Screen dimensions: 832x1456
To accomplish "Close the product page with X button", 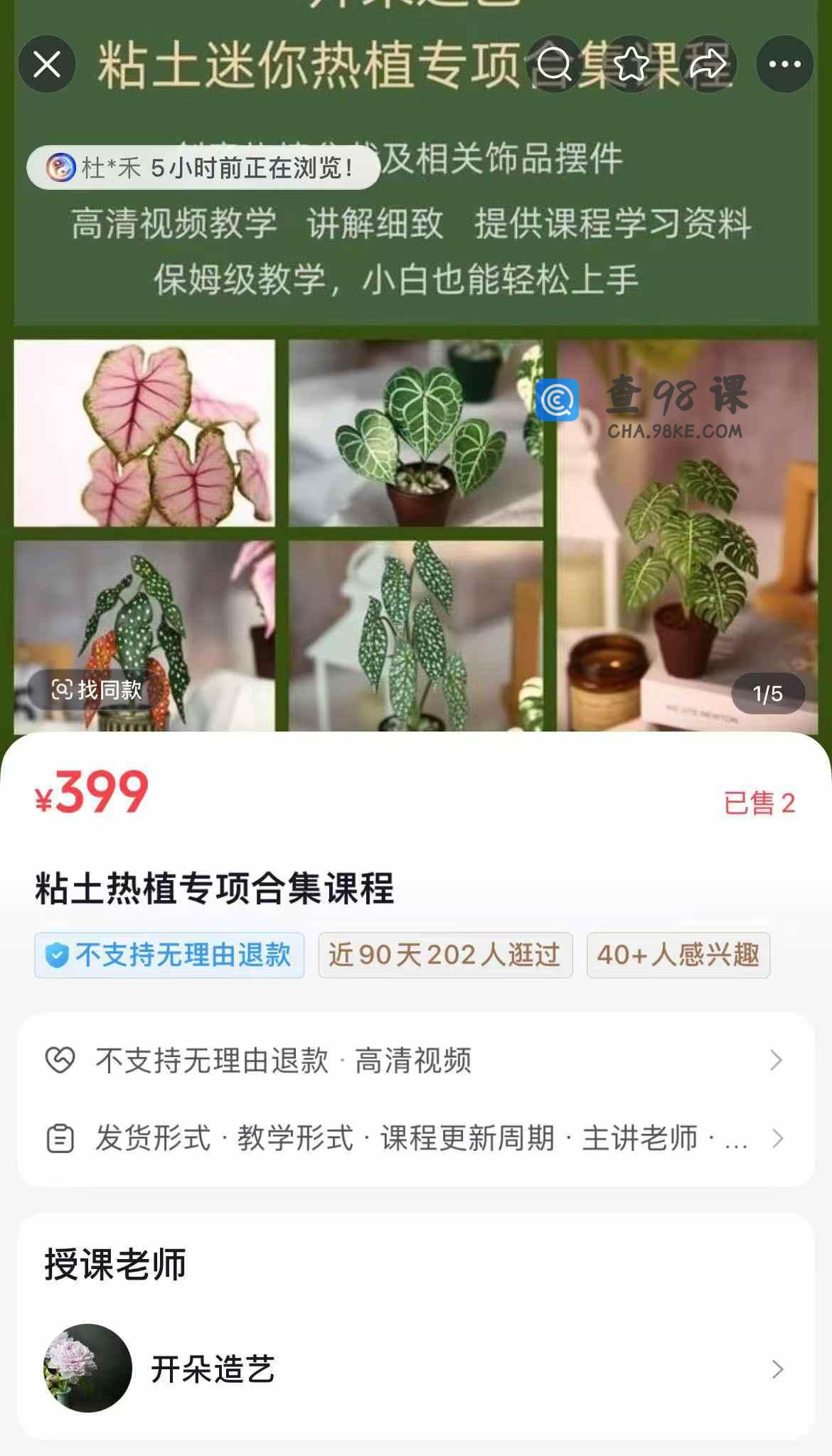I will tap(47, 65).
